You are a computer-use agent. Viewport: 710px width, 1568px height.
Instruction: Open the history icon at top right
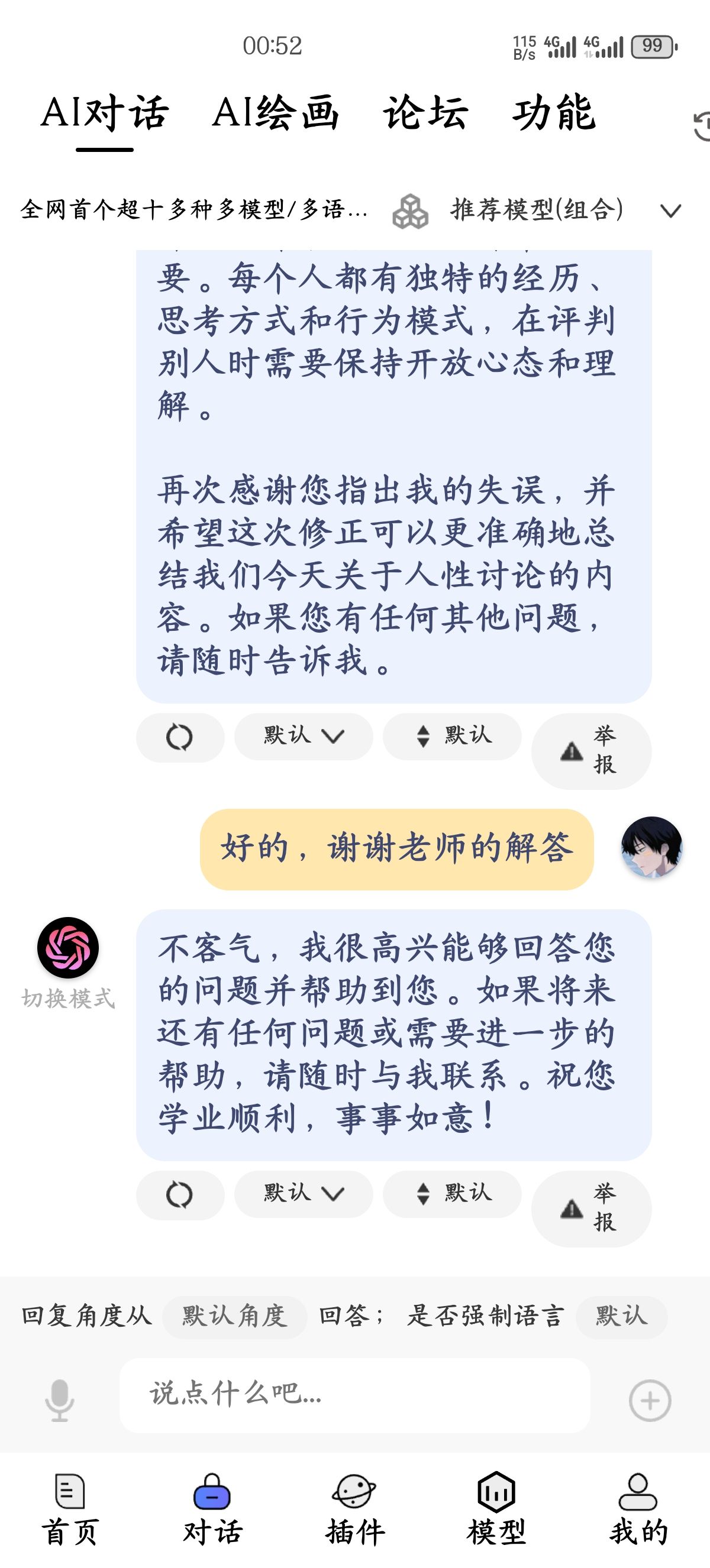point(702,127)
